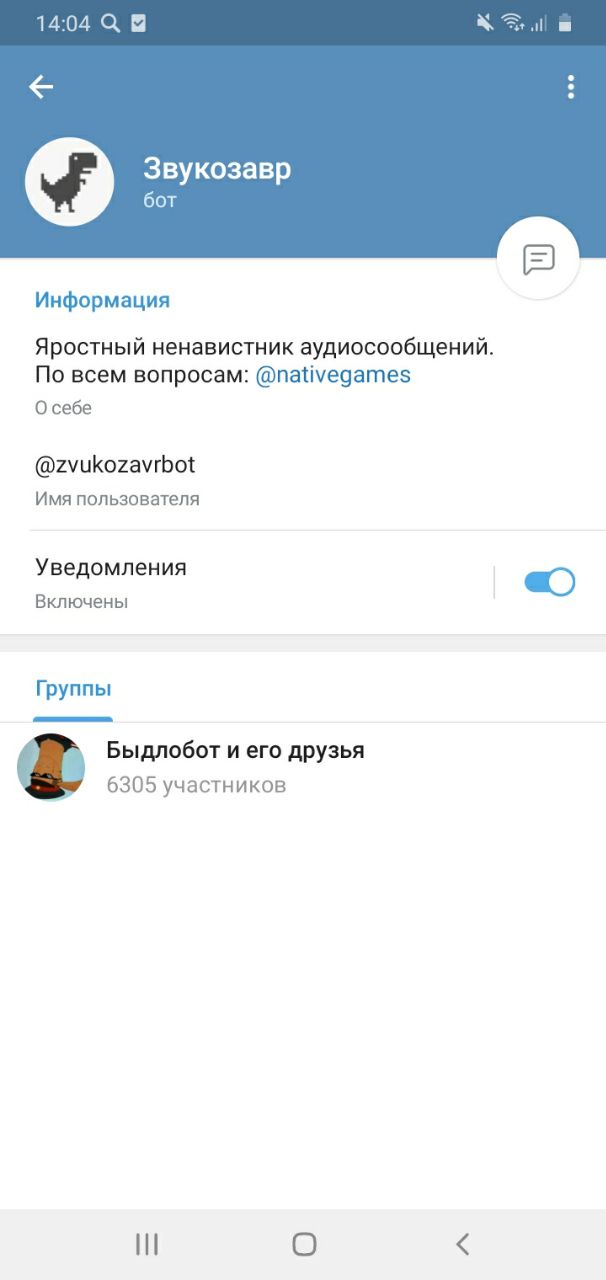Open the @nativegames link
The height and width of the screenshot is (1280, 606).
coord(333,375)
